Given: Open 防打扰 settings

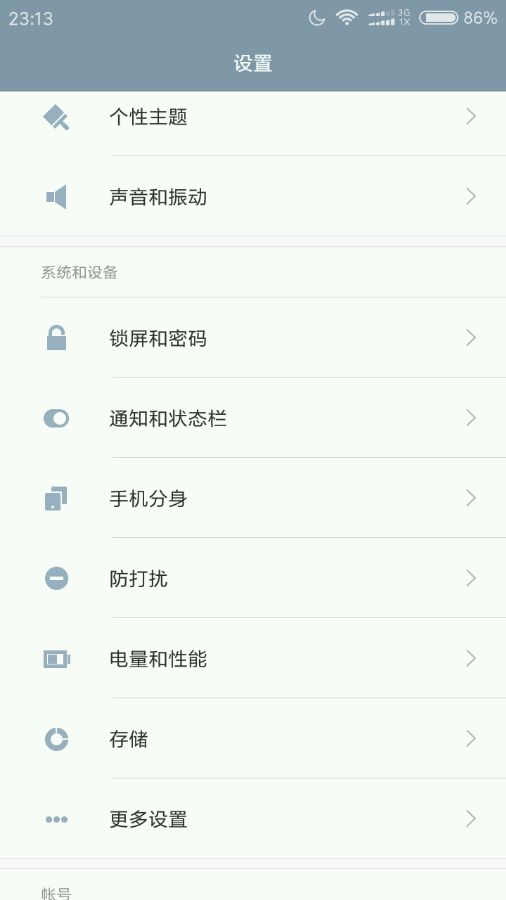Looking at the screenshot, I should pyautogui.click(x=253, y=578).
